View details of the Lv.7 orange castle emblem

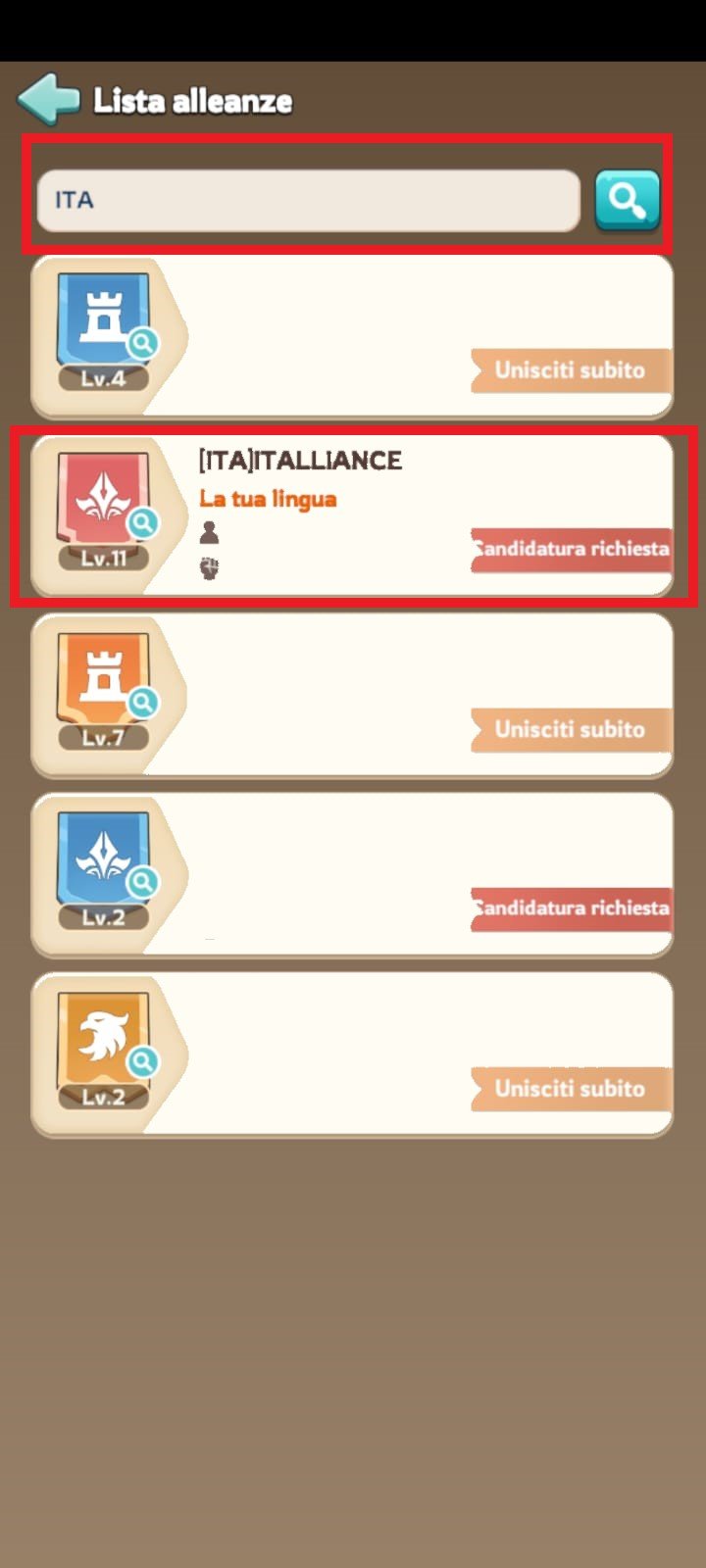104,684
